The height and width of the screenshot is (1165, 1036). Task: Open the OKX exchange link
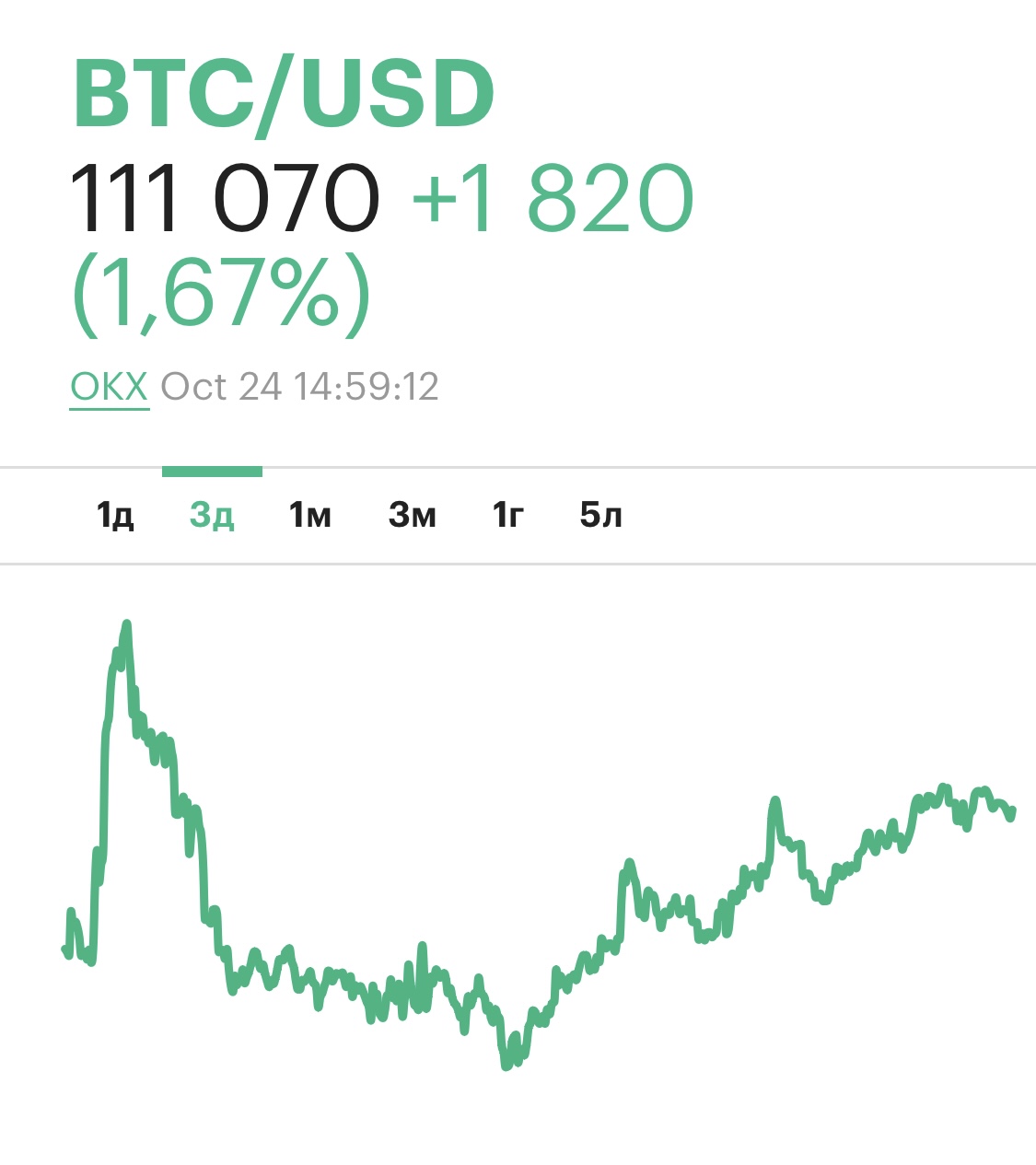pyautogui.click(x=109, y=387)
